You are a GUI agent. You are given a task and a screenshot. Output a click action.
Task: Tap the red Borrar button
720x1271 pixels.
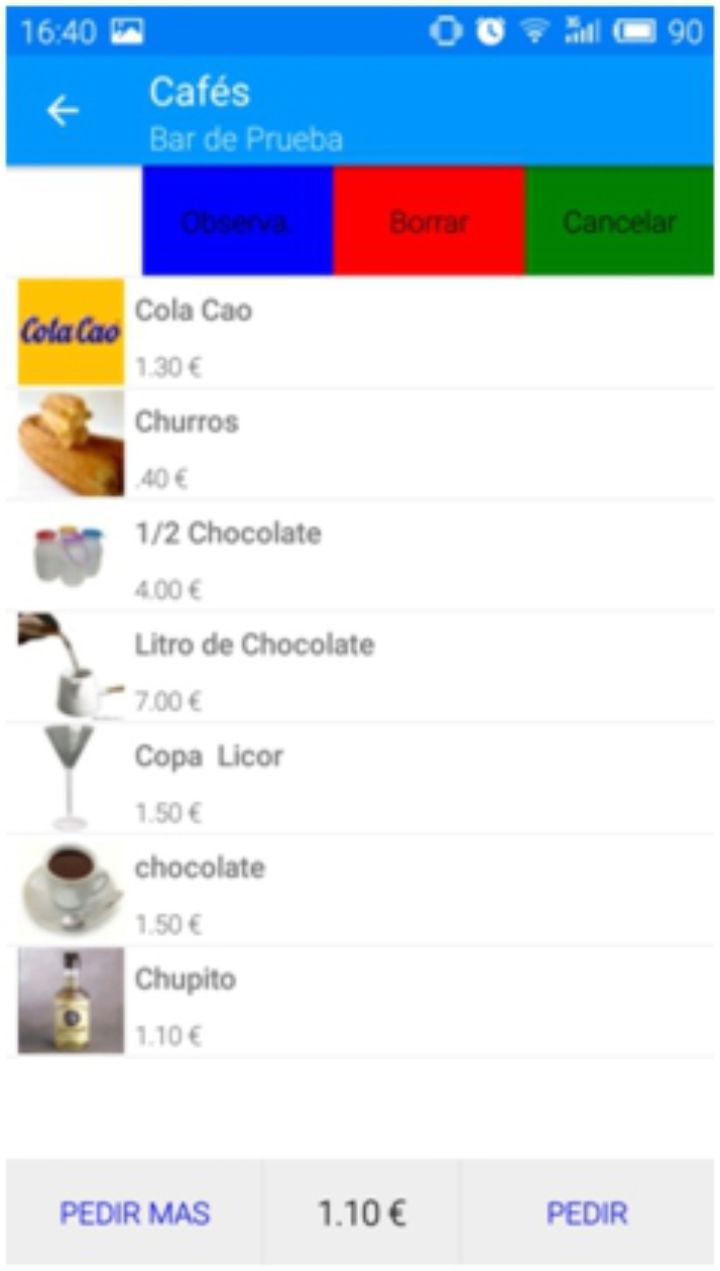click(x=429, y=221)
